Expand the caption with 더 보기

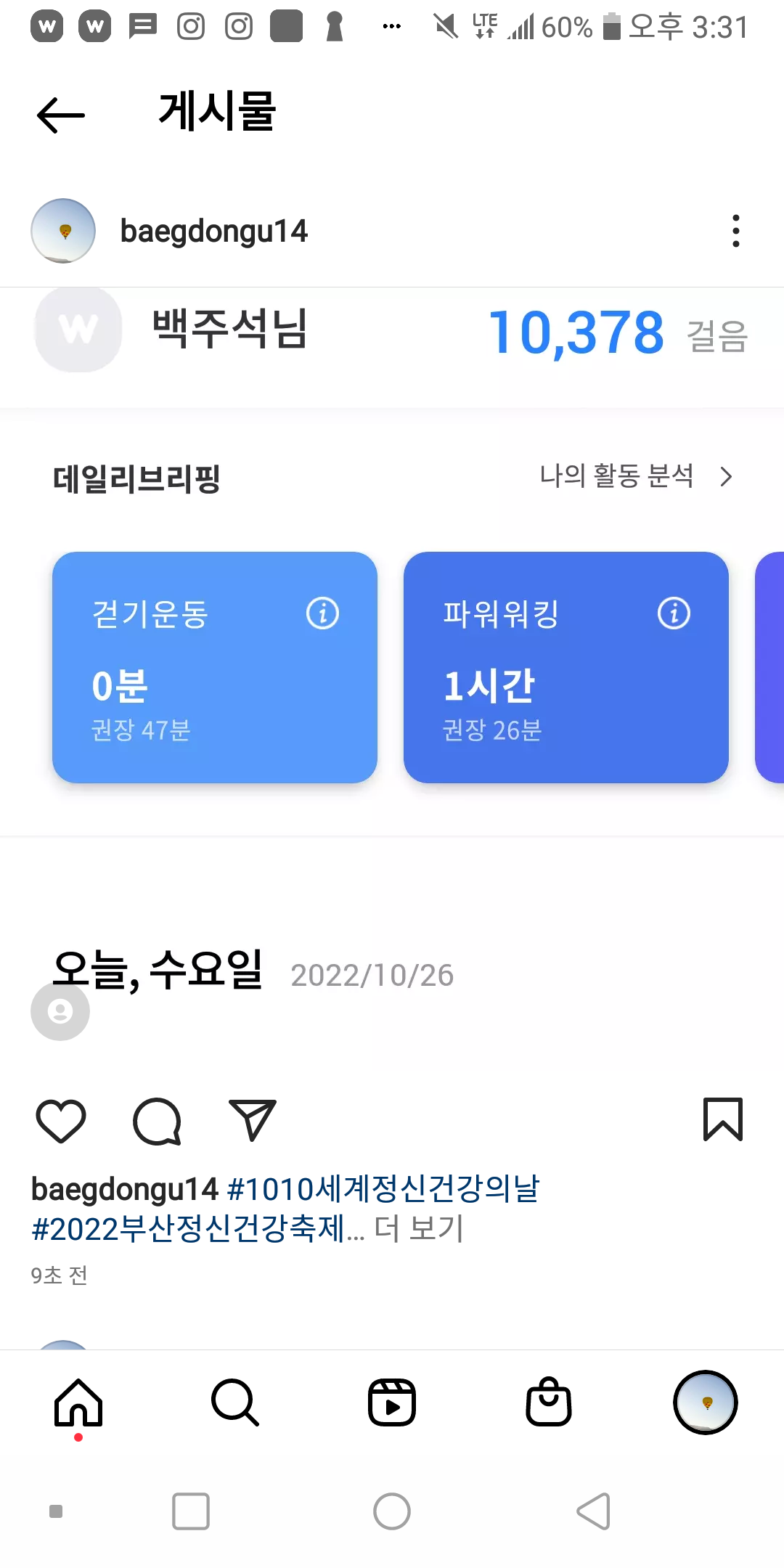[x=419, y=1229]
